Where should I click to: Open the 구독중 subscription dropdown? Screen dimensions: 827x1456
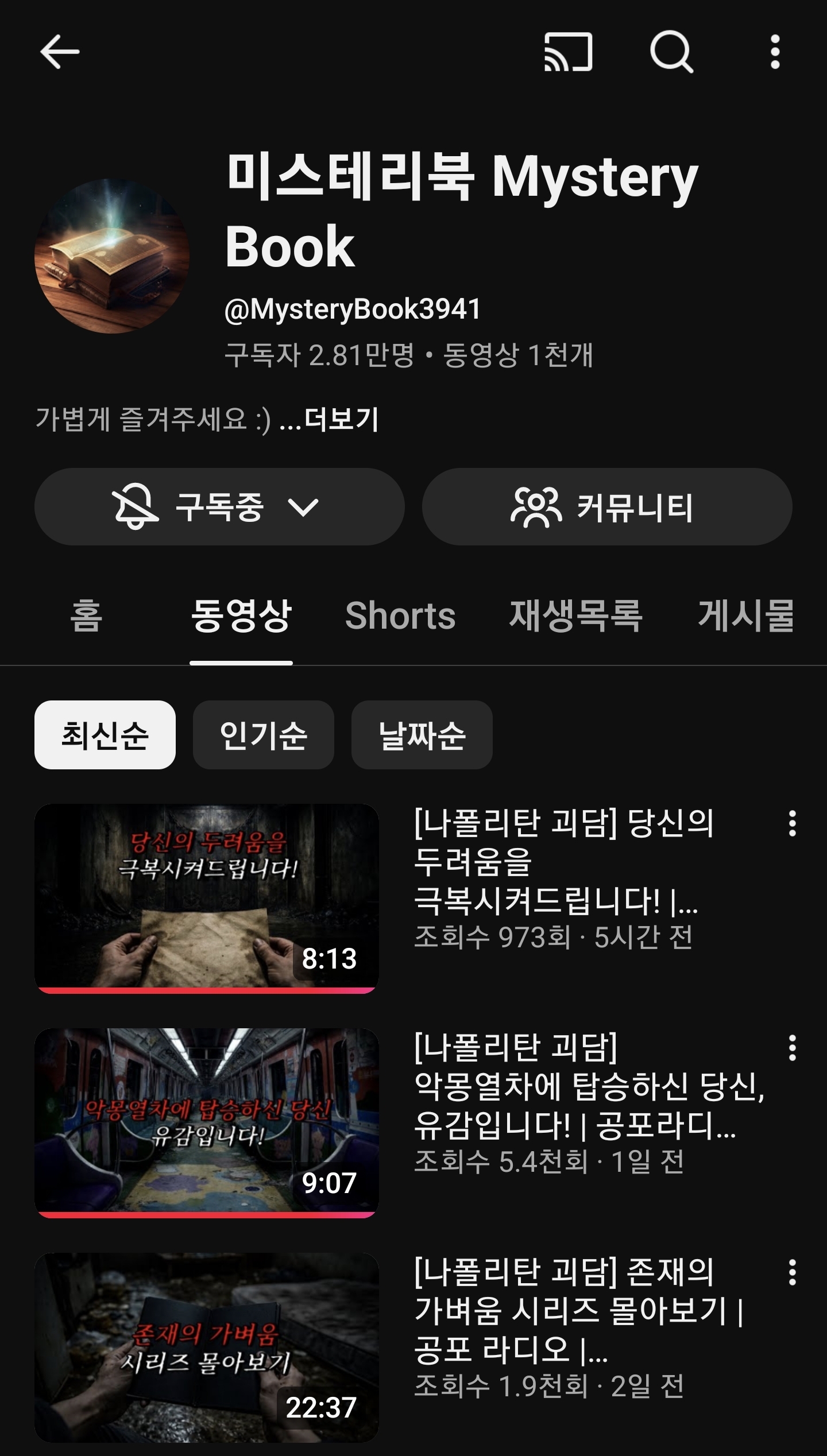click(219, 506)
